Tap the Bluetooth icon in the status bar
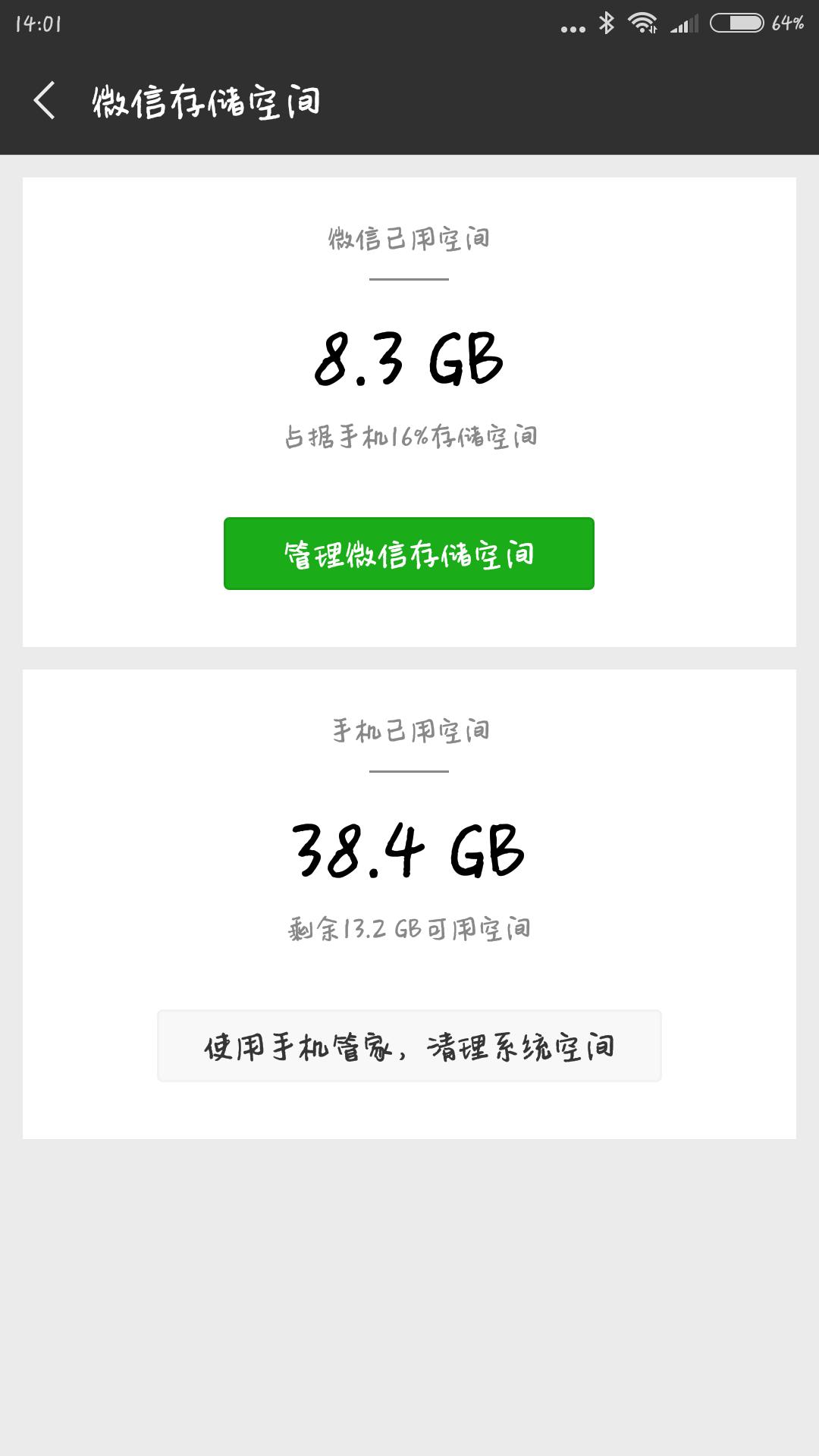This screenshot has height=1456, width=819. pos(607,23)
